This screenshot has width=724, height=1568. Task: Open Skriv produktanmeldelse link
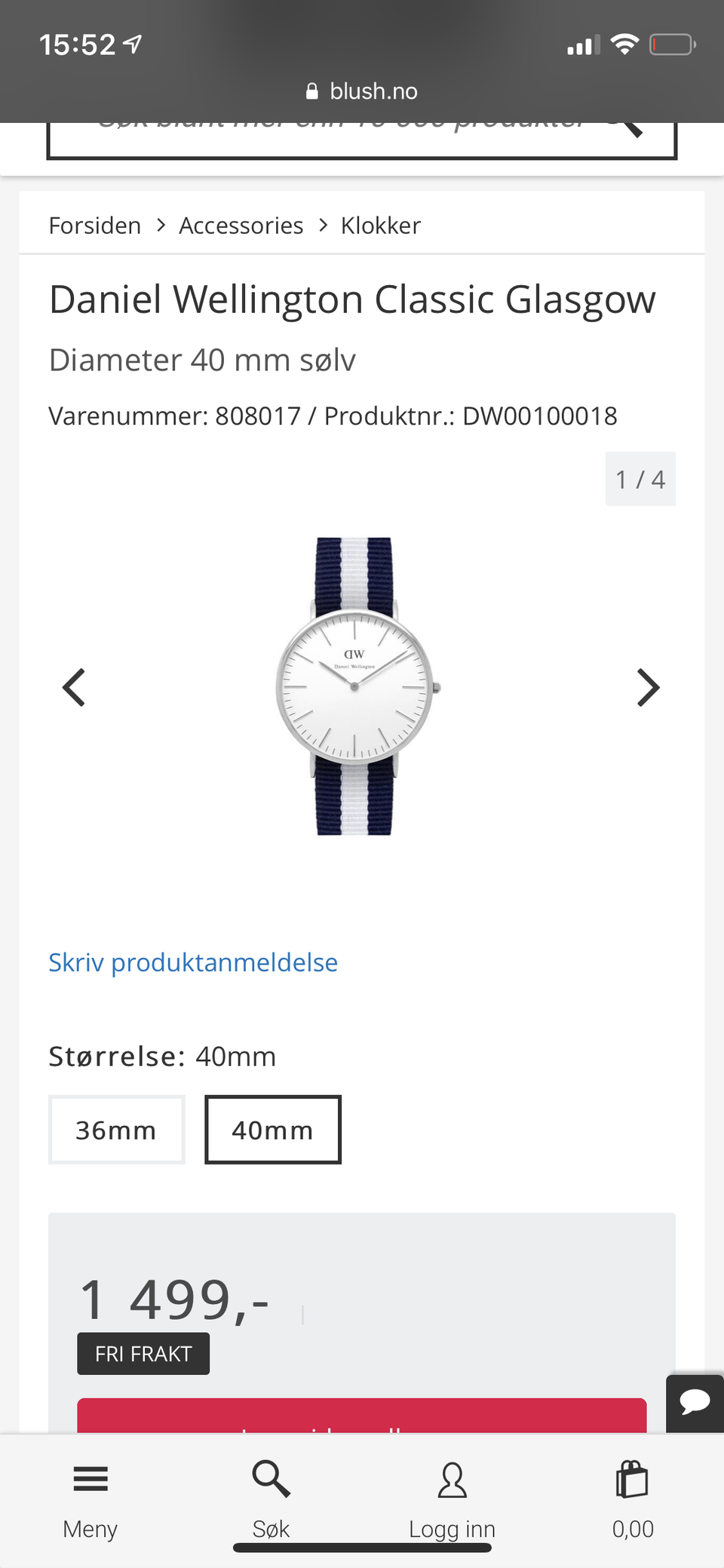click(193, 962)
